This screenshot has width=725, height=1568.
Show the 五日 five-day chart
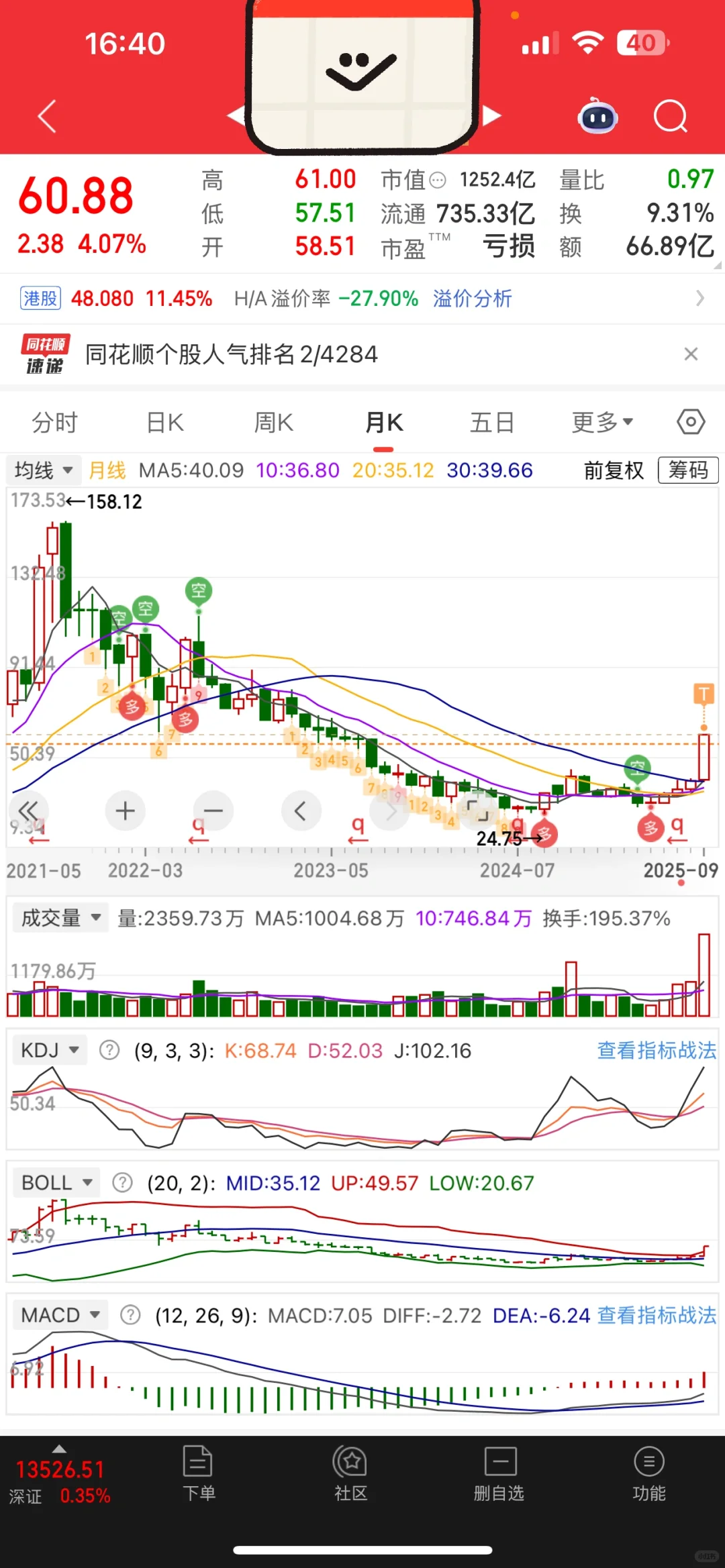coord(492,423)
